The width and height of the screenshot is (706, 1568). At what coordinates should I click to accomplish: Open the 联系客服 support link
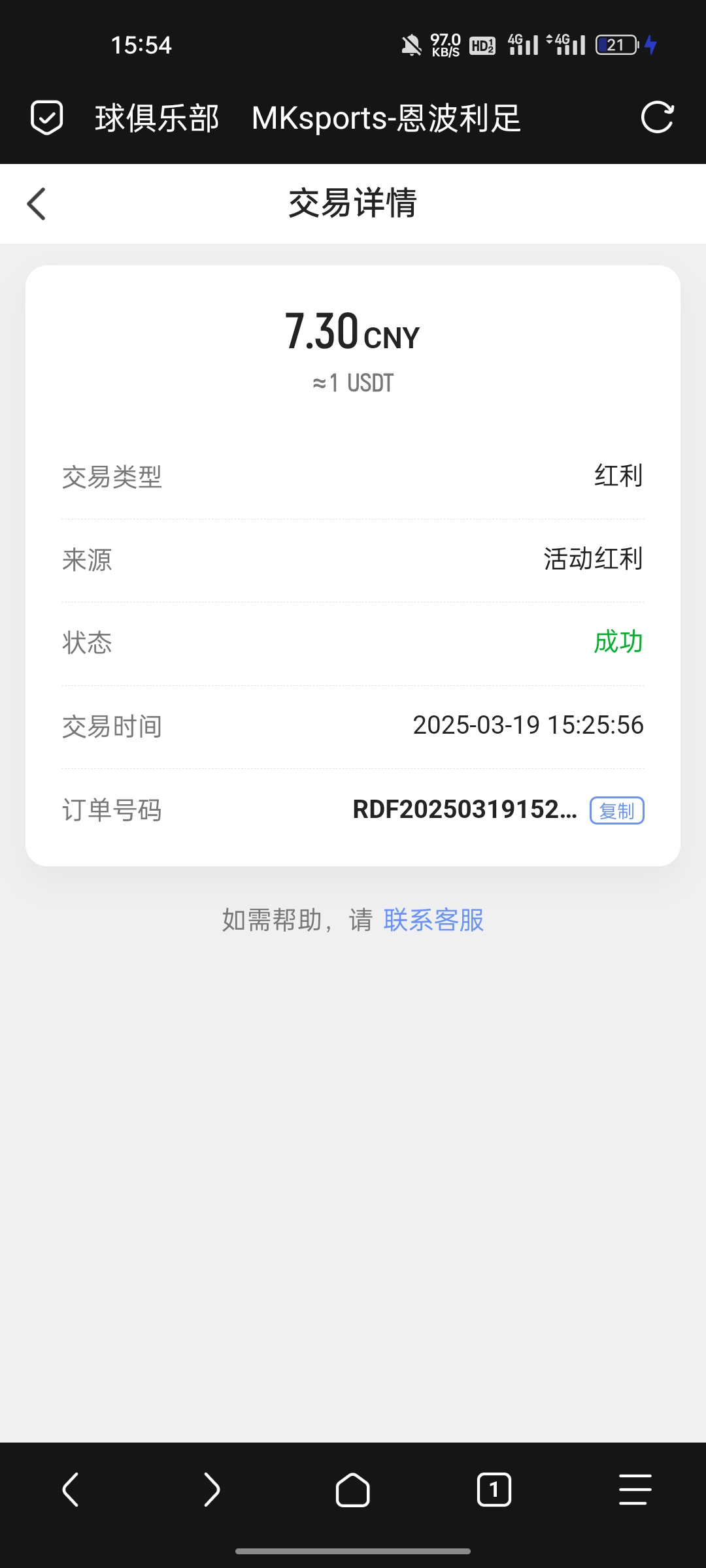coord(433,920)
